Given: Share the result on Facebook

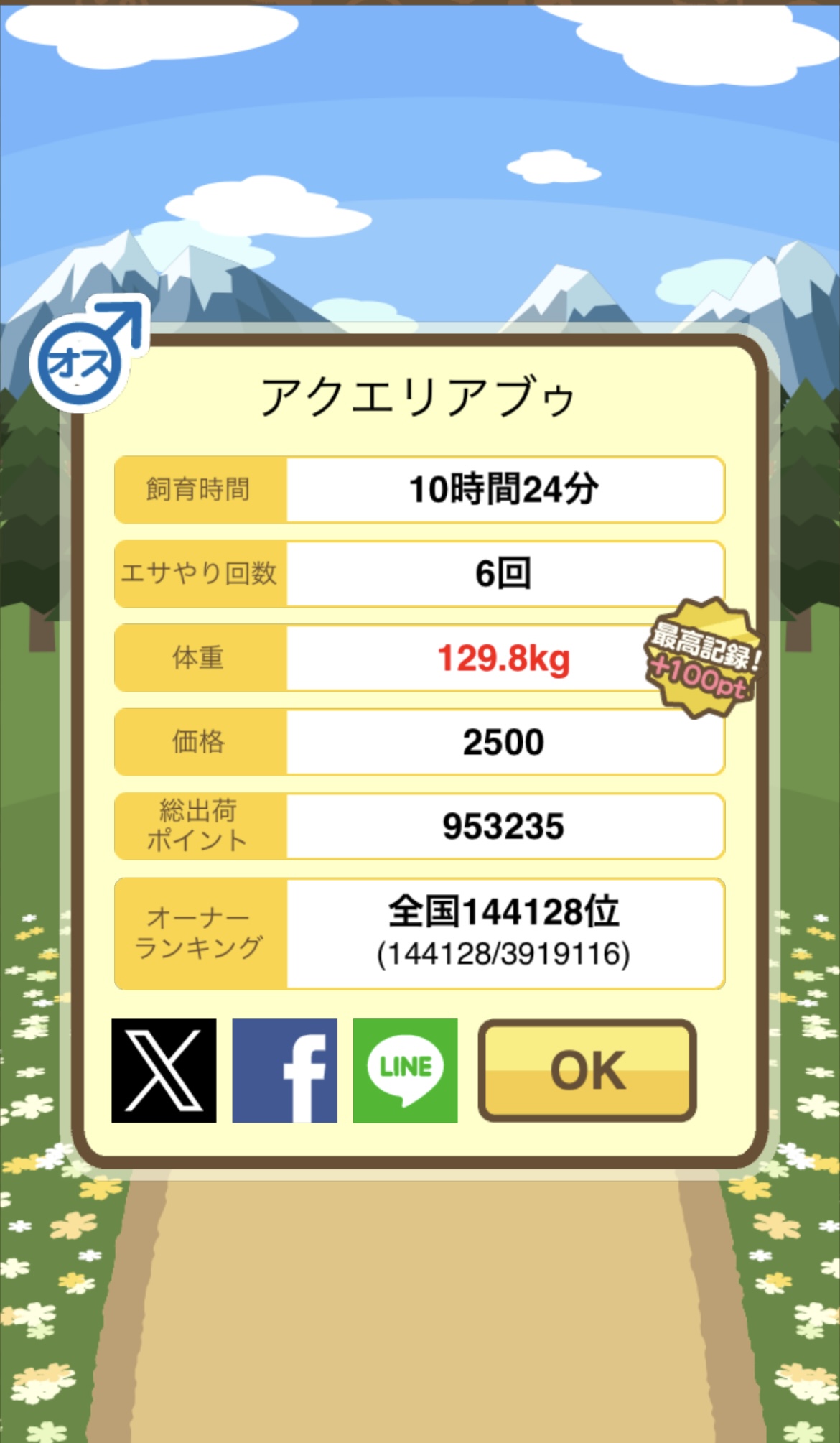Looking at the screenshot, I should (x=284, y=1070).
